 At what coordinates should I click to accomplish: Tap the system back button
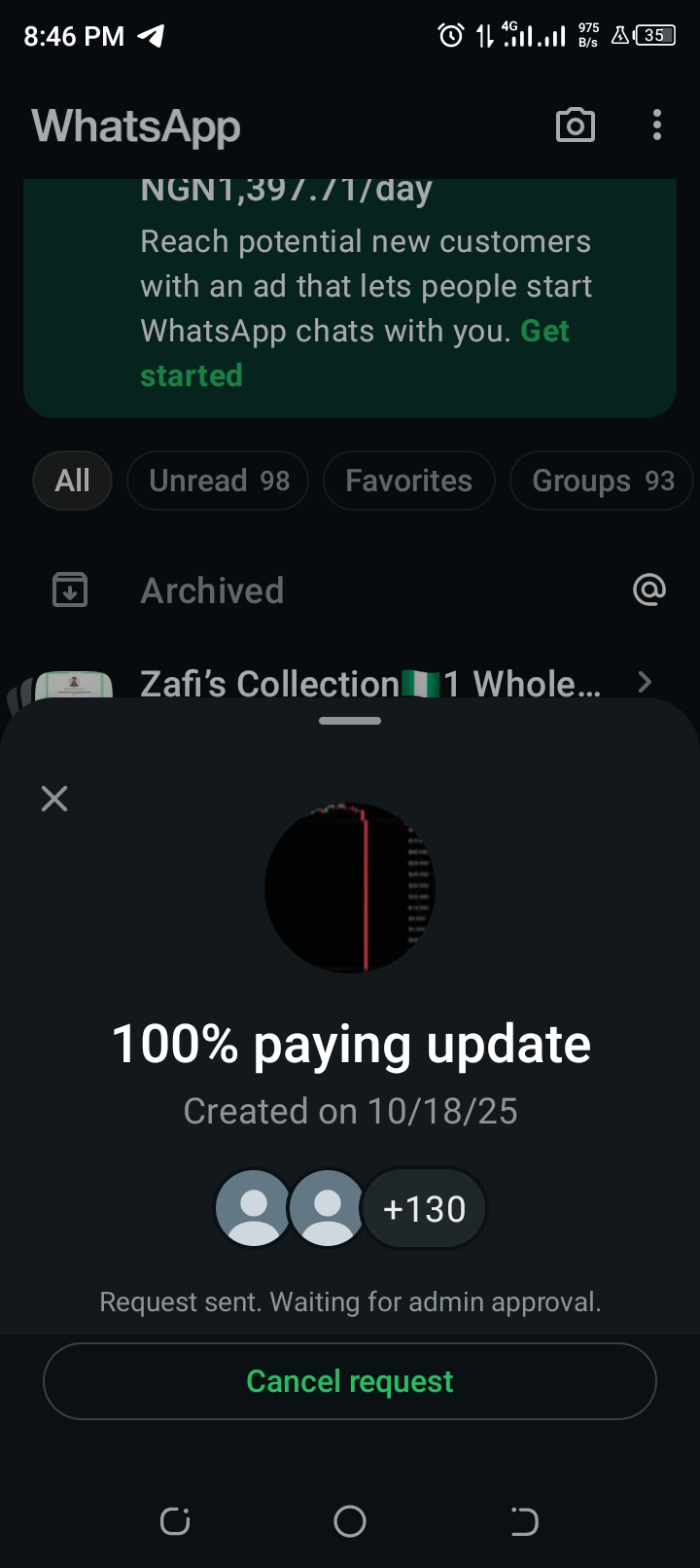(x=524, y=1520)
